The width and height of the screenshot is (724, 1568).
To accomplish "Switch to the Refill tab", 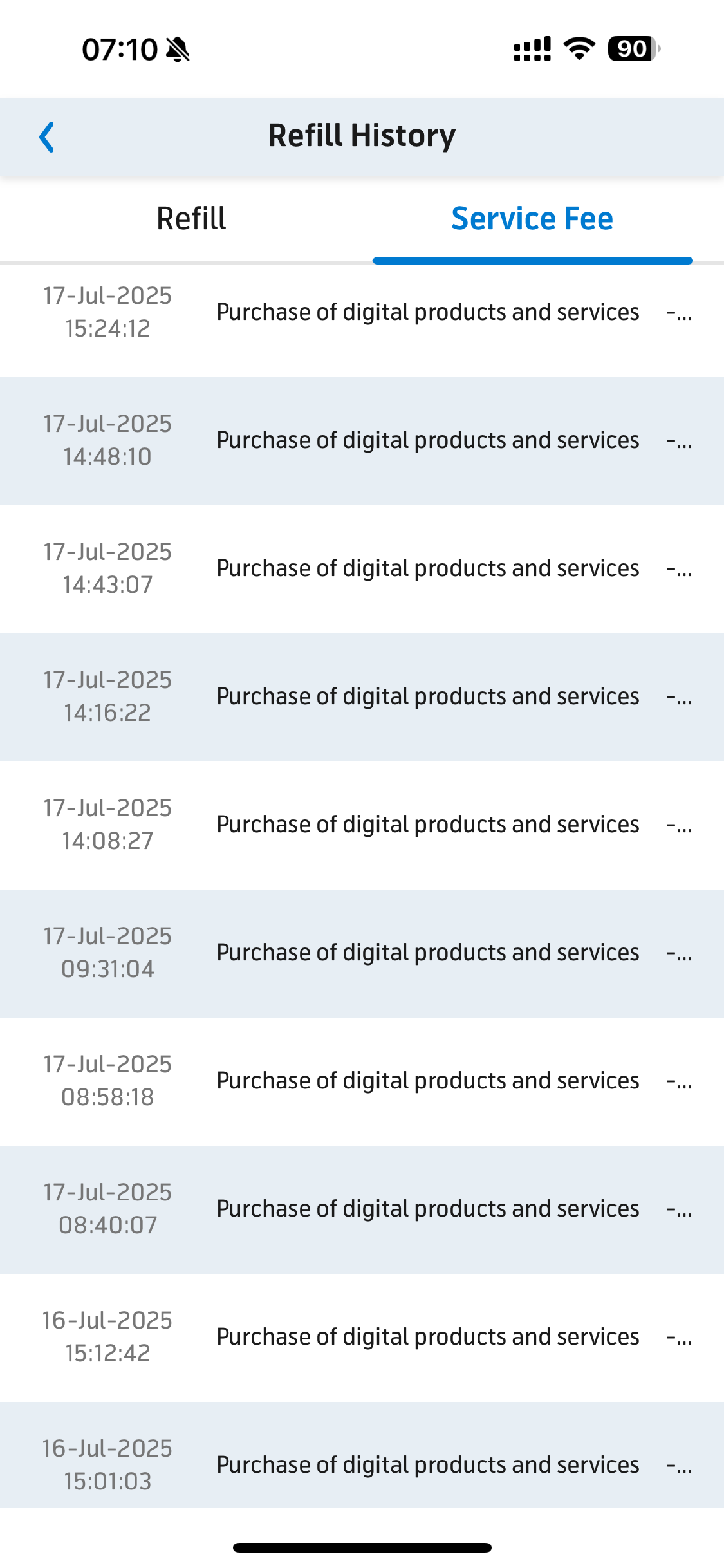I will point(191,218).
